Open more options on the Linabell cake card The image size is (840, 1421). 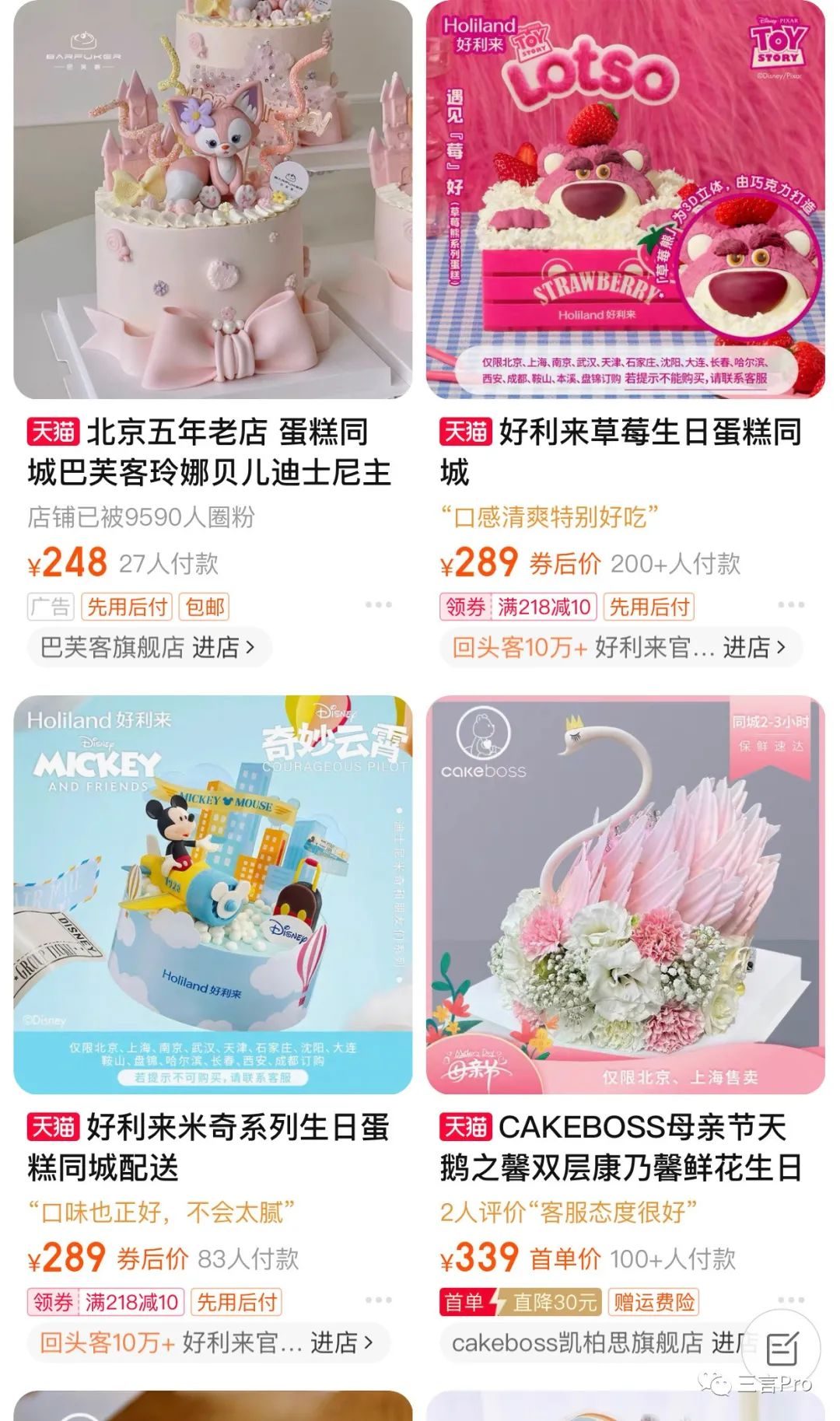coord(379,603)
